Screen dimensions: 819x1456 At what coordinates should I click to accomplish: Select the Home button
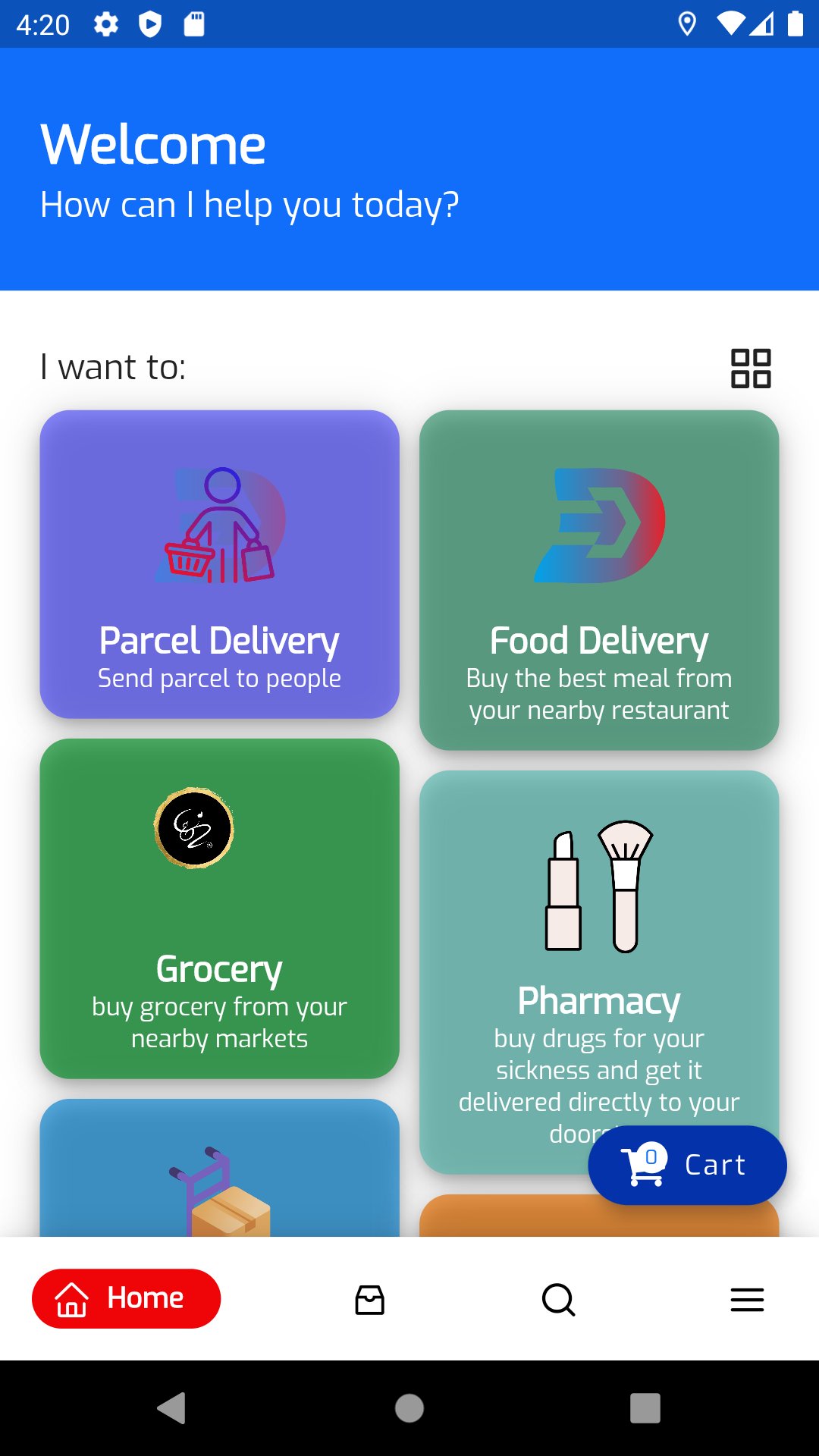click(126, 1299)
